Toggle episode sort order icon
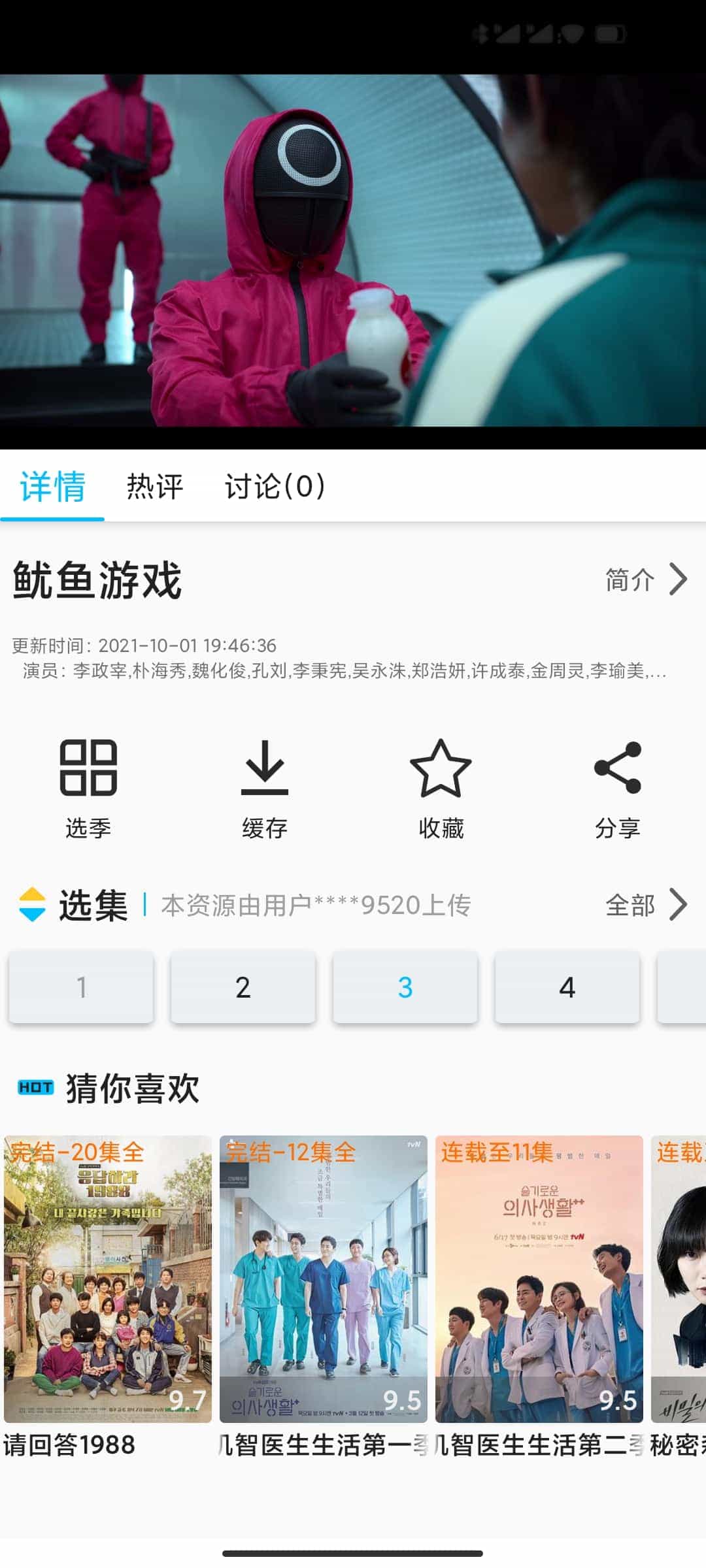 pyautogui.click(x=32, y=905)
